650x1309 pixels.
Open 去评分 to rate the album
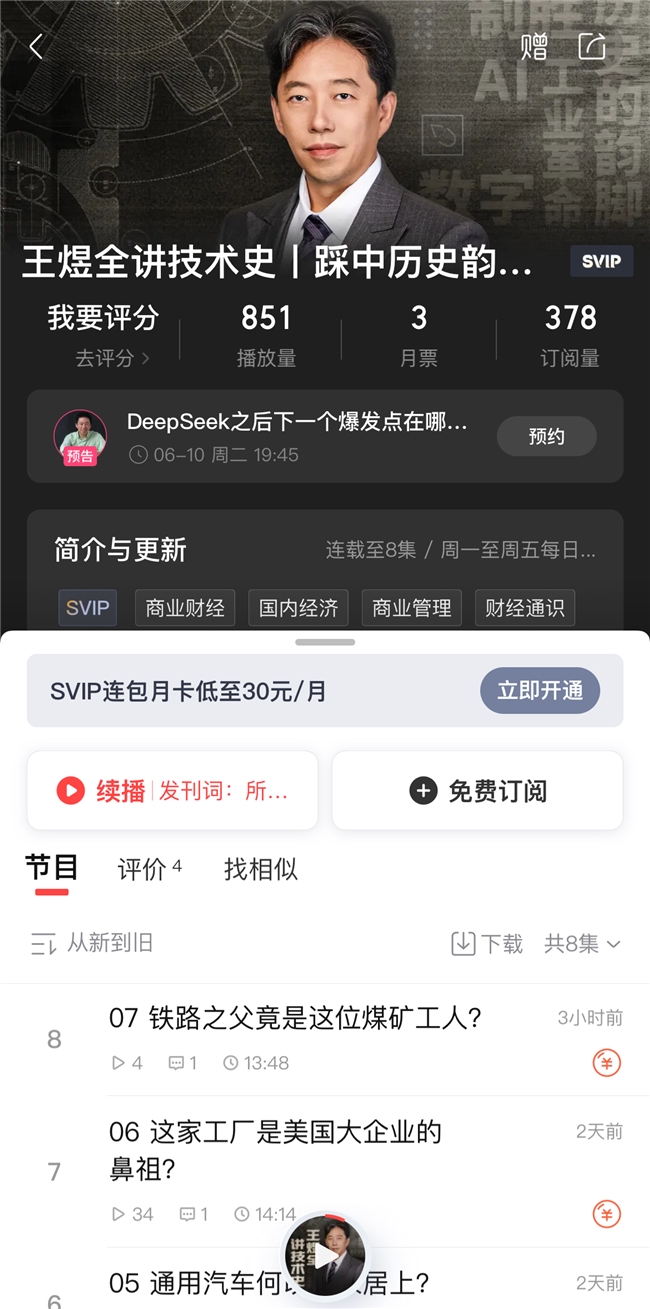point(112,358)
